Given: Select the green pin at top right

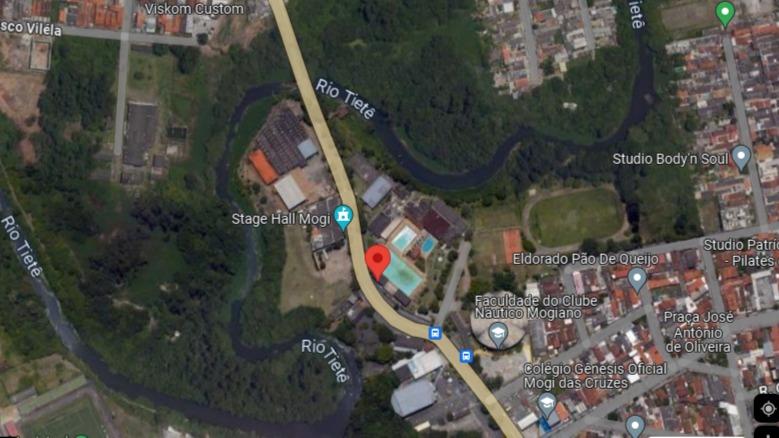Looking at the screenshot, I should point(726,13).
